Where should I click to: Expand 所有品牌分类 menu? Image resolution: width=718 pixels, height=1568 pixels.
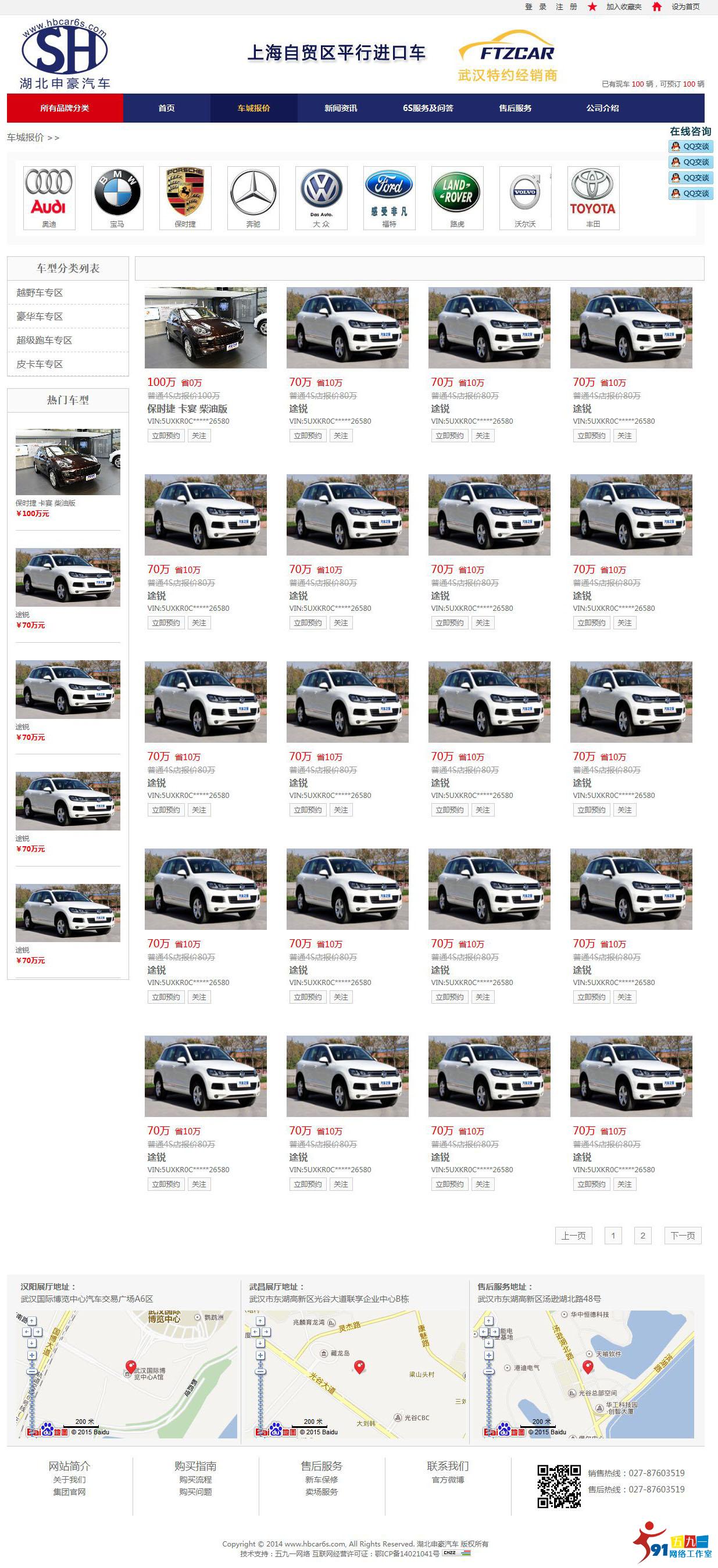tap(65, 108)
